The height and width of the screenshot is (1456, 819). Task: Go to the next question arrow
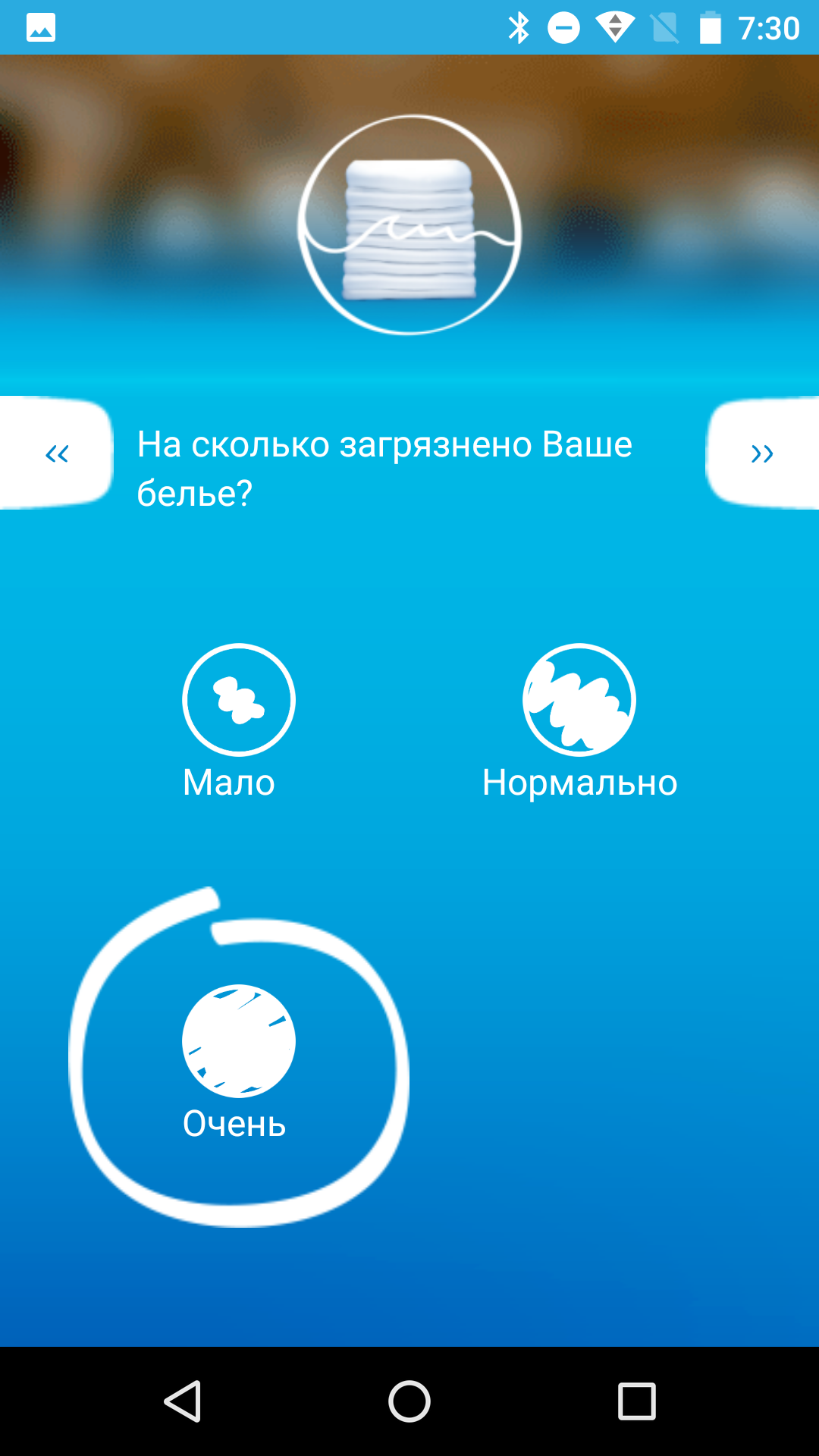pyautogui.click(x=762, y=453)
